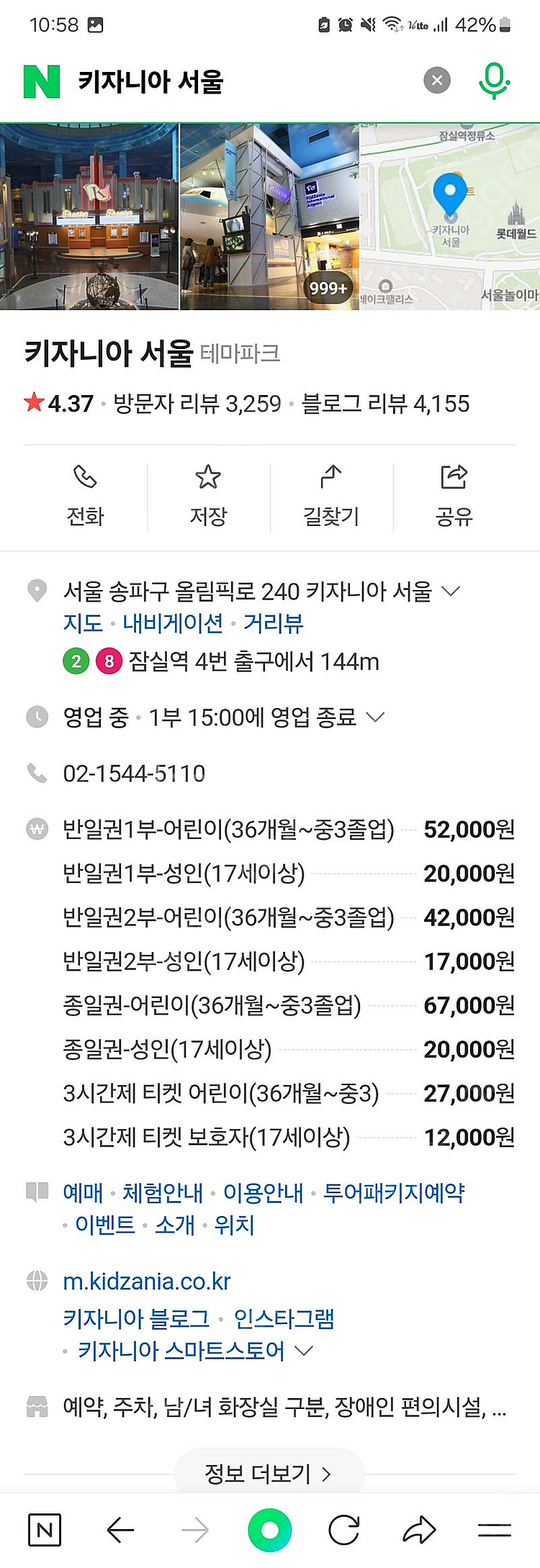Image resolution: width=540 pixels, height=1568 pixels.
Task: Go back using the bottom toolbar arrow
Action: pyautogui.click(x=120, y=1531)
